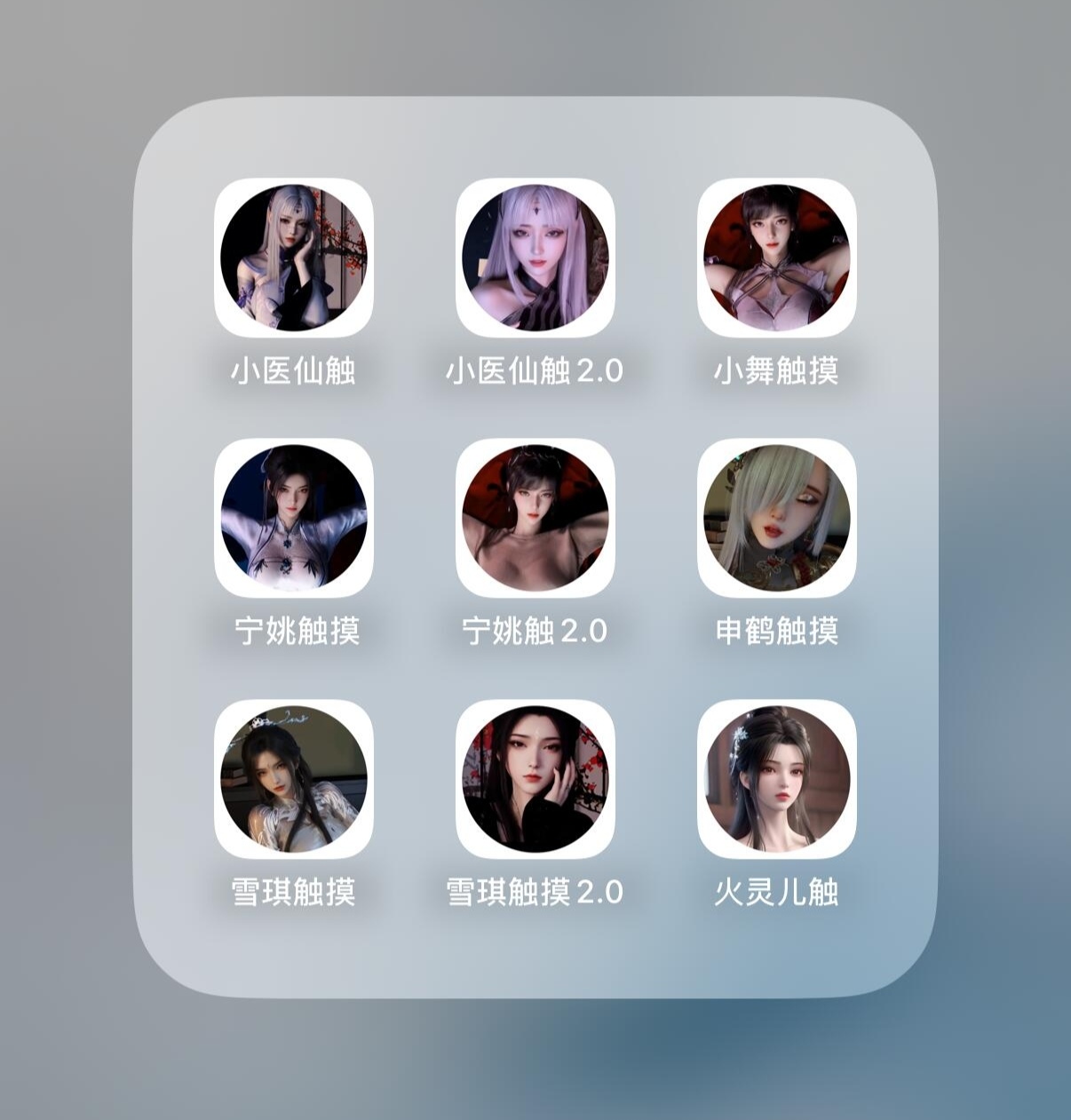Tap the 雪琪触摸 app icon

pos(294,779)
